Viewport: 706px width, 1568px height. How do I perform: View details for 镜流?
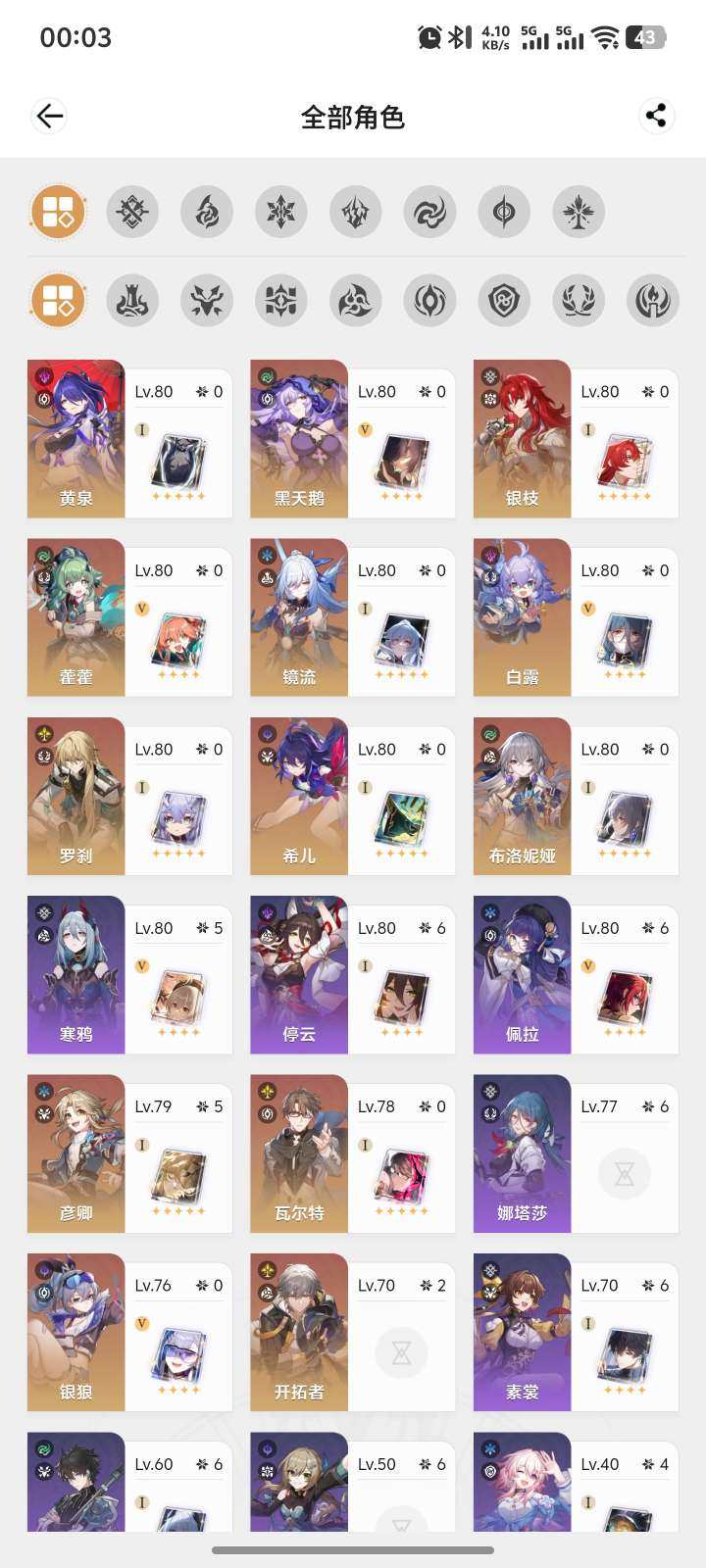(x=352, y=617)
